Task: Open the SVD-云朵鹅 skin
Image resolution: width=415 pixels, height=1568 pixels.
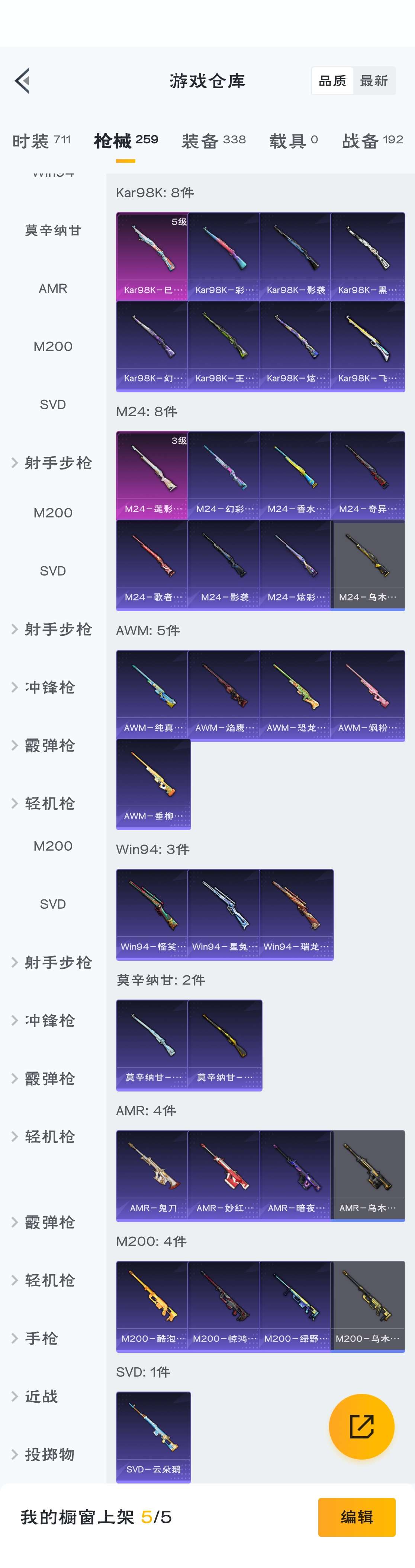Action: tap(153, 1437)
